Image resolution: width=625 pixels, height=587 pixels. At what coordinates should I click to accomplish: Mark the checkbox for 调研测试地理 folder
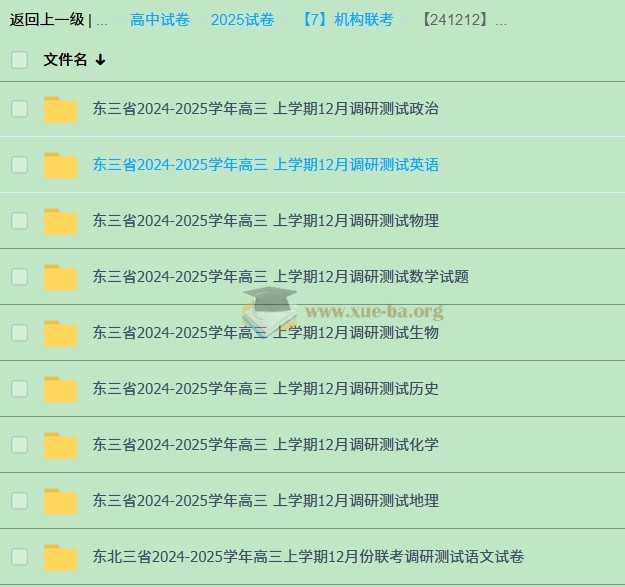pos(19,501)
